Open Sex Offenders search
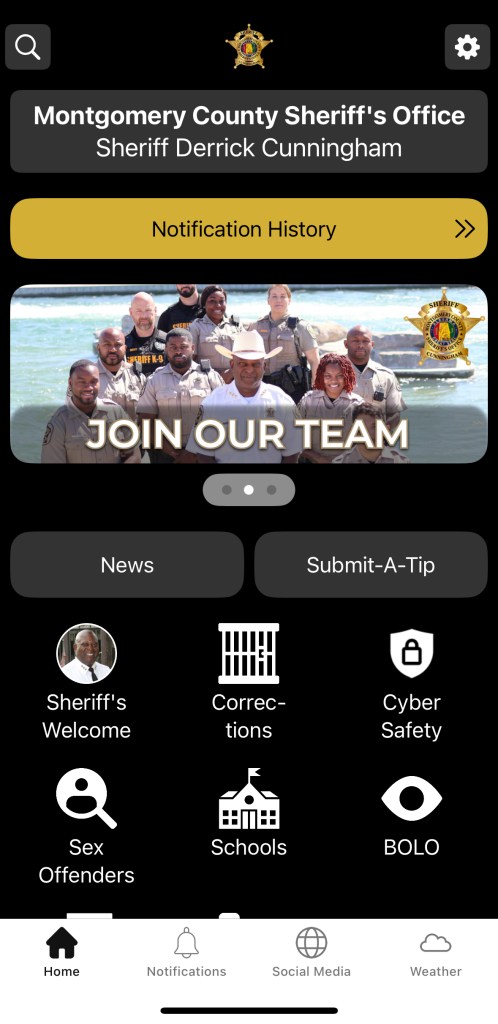The width and height of the screenshot is (498, 1024). tap(86, 827)
